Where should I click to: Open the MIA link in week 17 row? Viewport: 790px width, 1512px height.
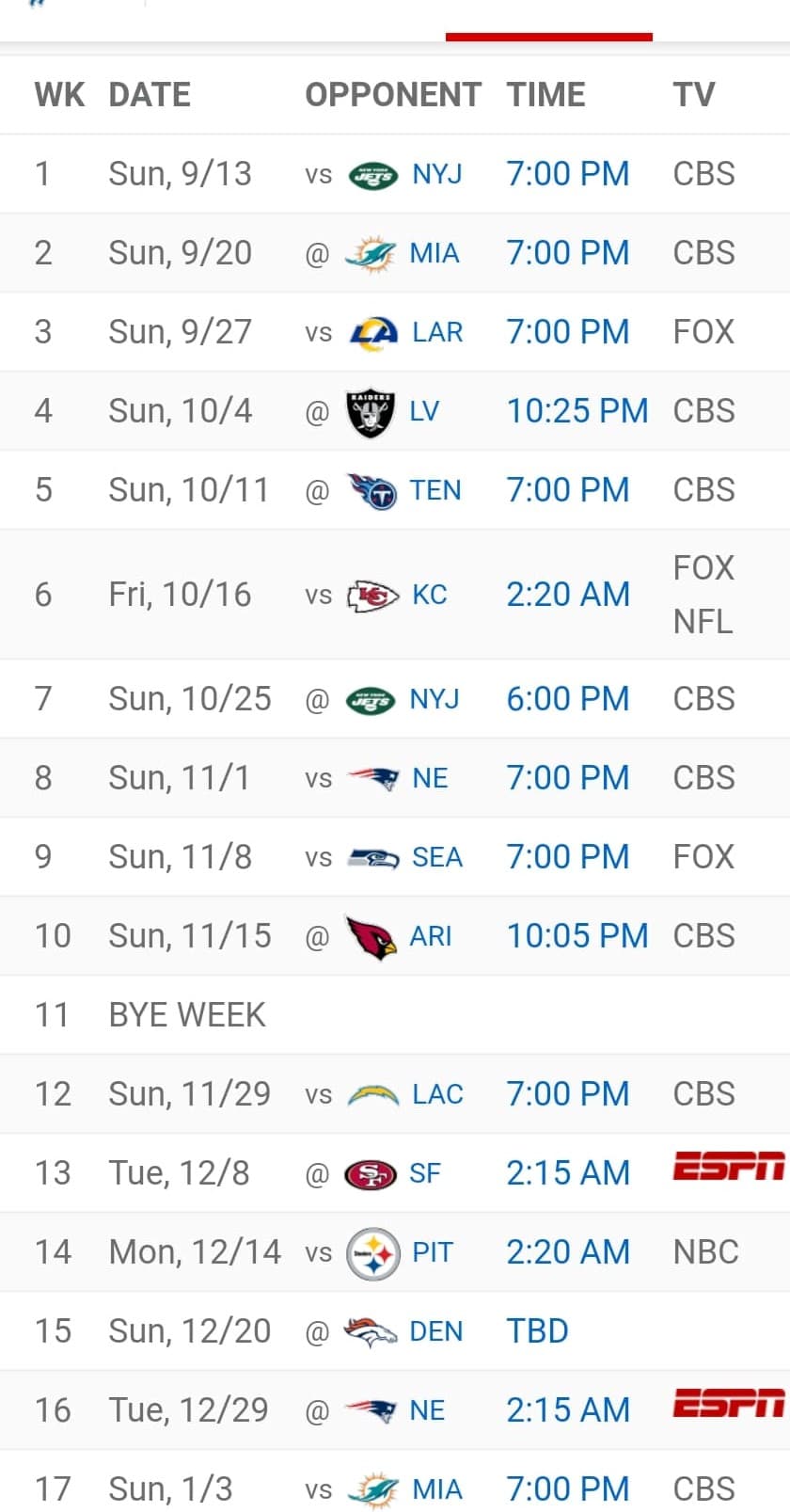point(437,1489)
